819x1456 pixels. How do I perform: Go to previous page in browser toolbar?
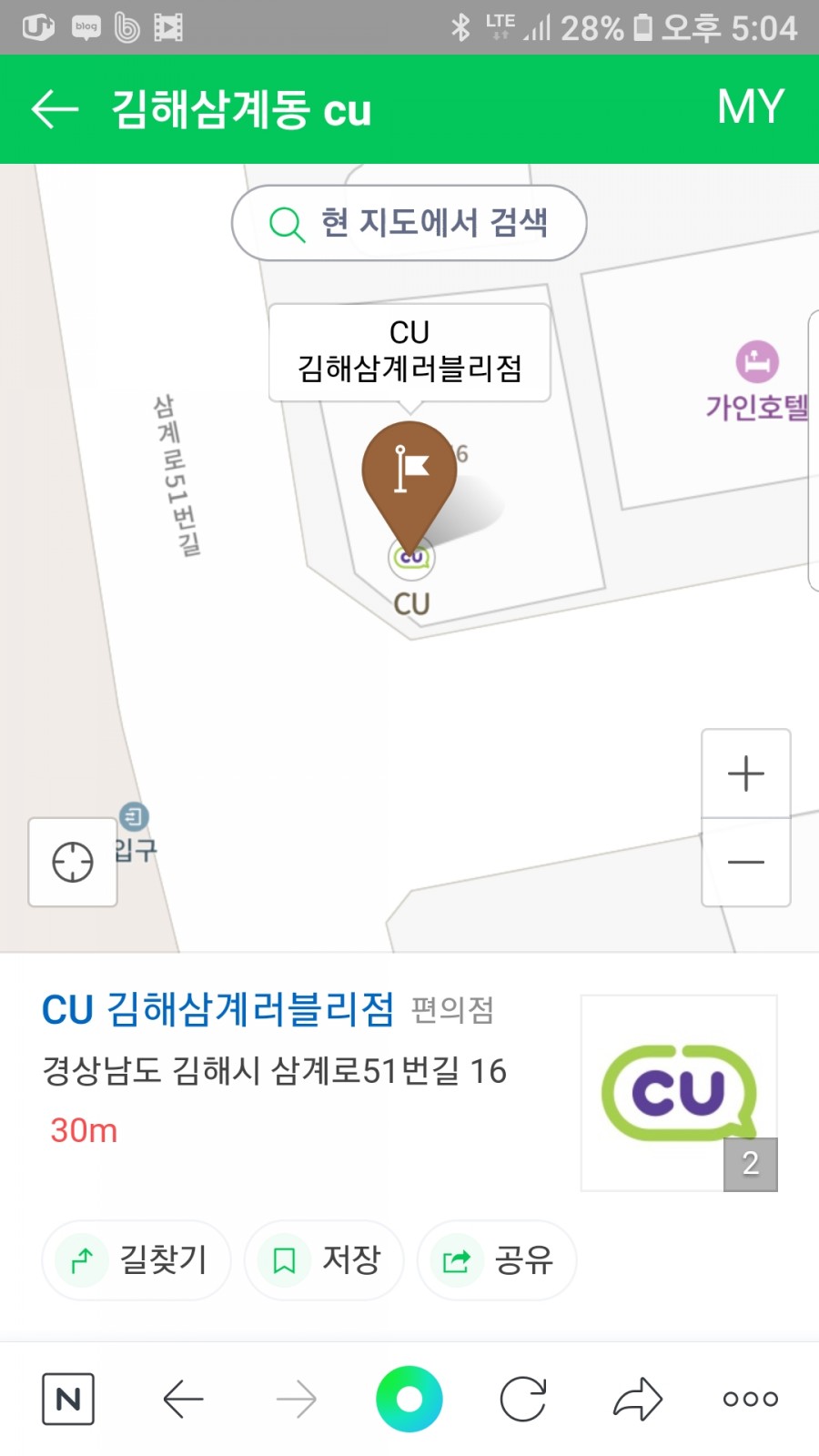tap(183, 1399)
